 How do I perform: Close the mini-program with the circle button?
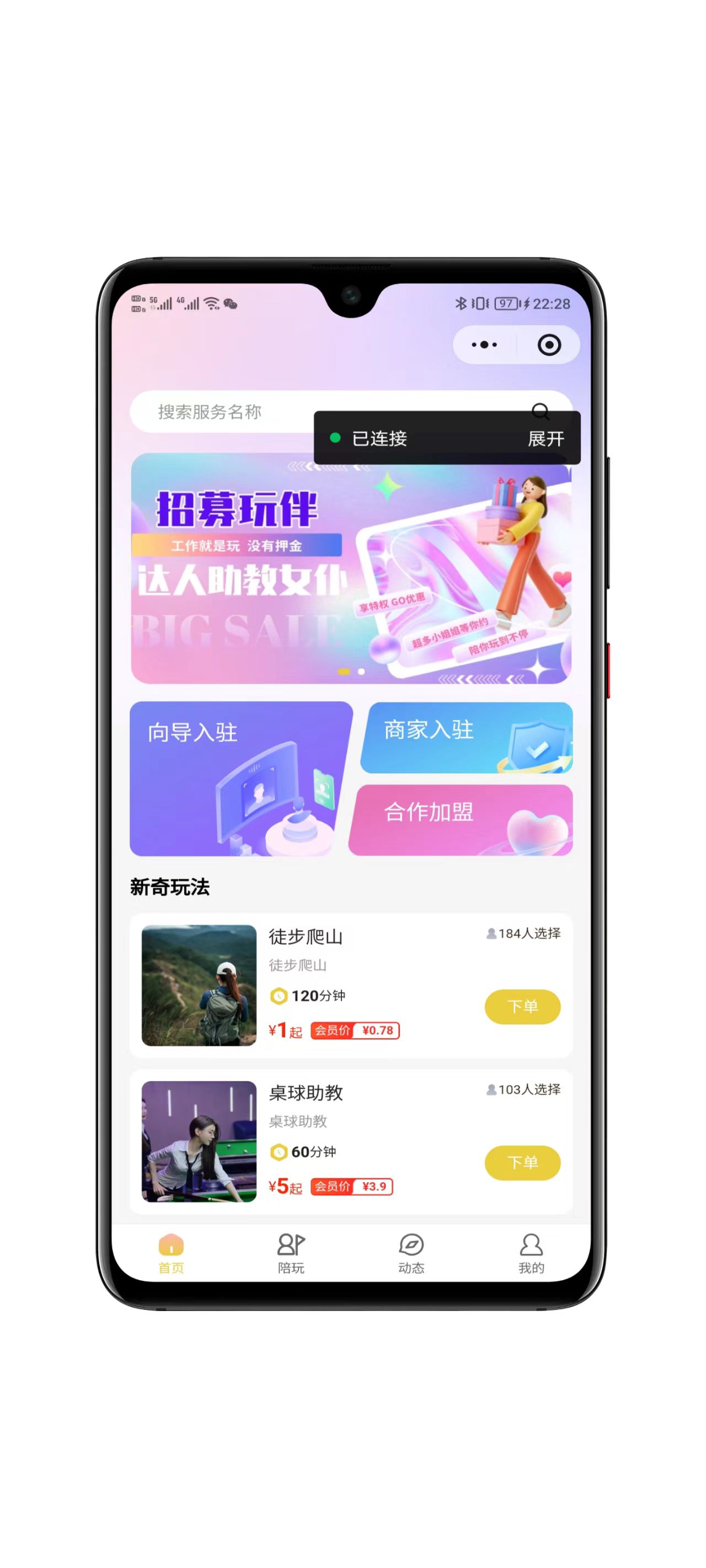coord(549,345)
